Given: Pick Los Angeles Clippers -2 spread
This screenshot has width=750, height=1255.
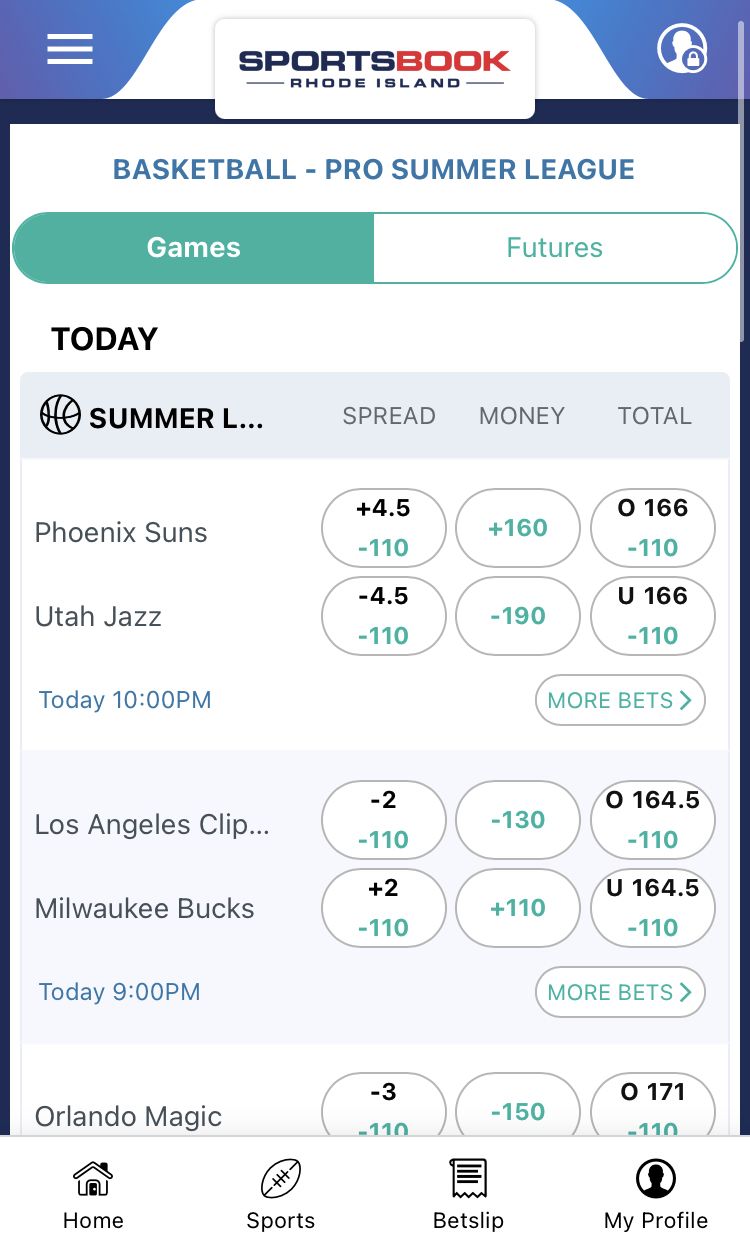Looking at the screenshot, I should [x=384, y=820].
